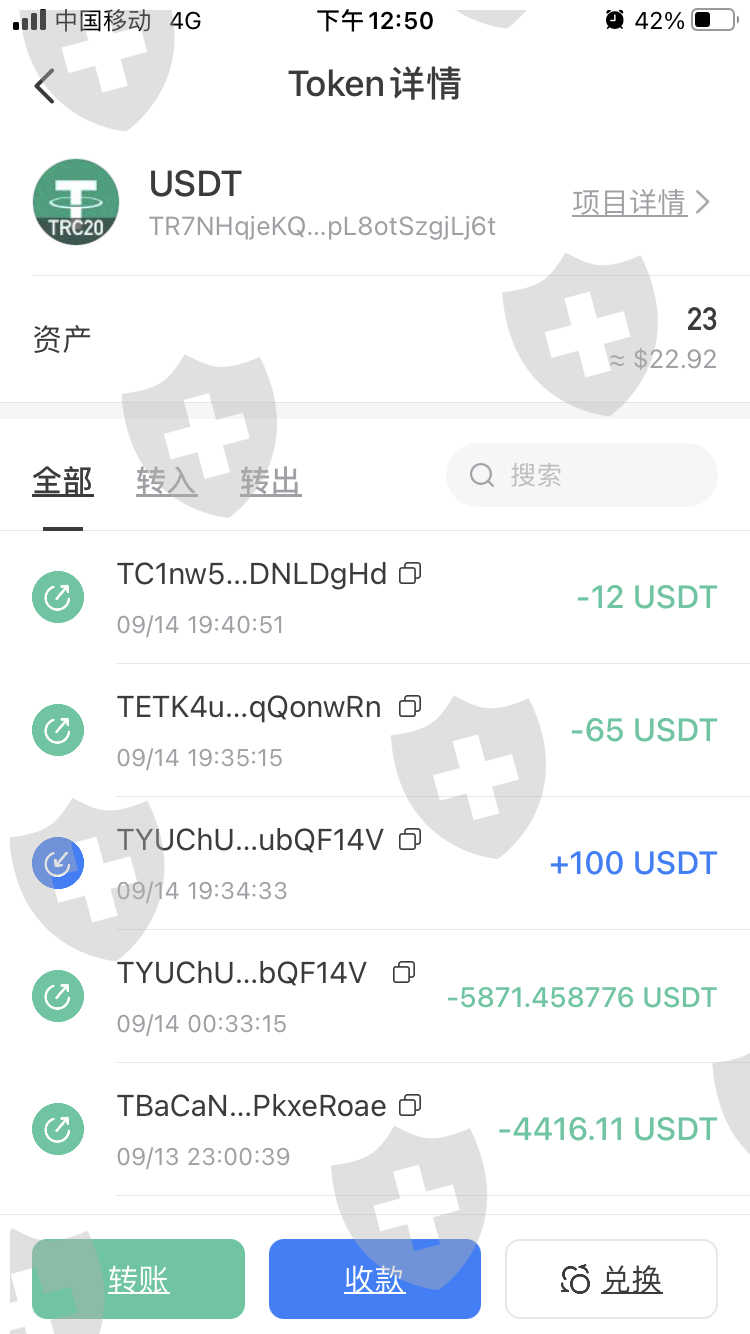The height and width of the screenshot is (1334, 750).
Task: Go back from Token详情
Action: 44,86
